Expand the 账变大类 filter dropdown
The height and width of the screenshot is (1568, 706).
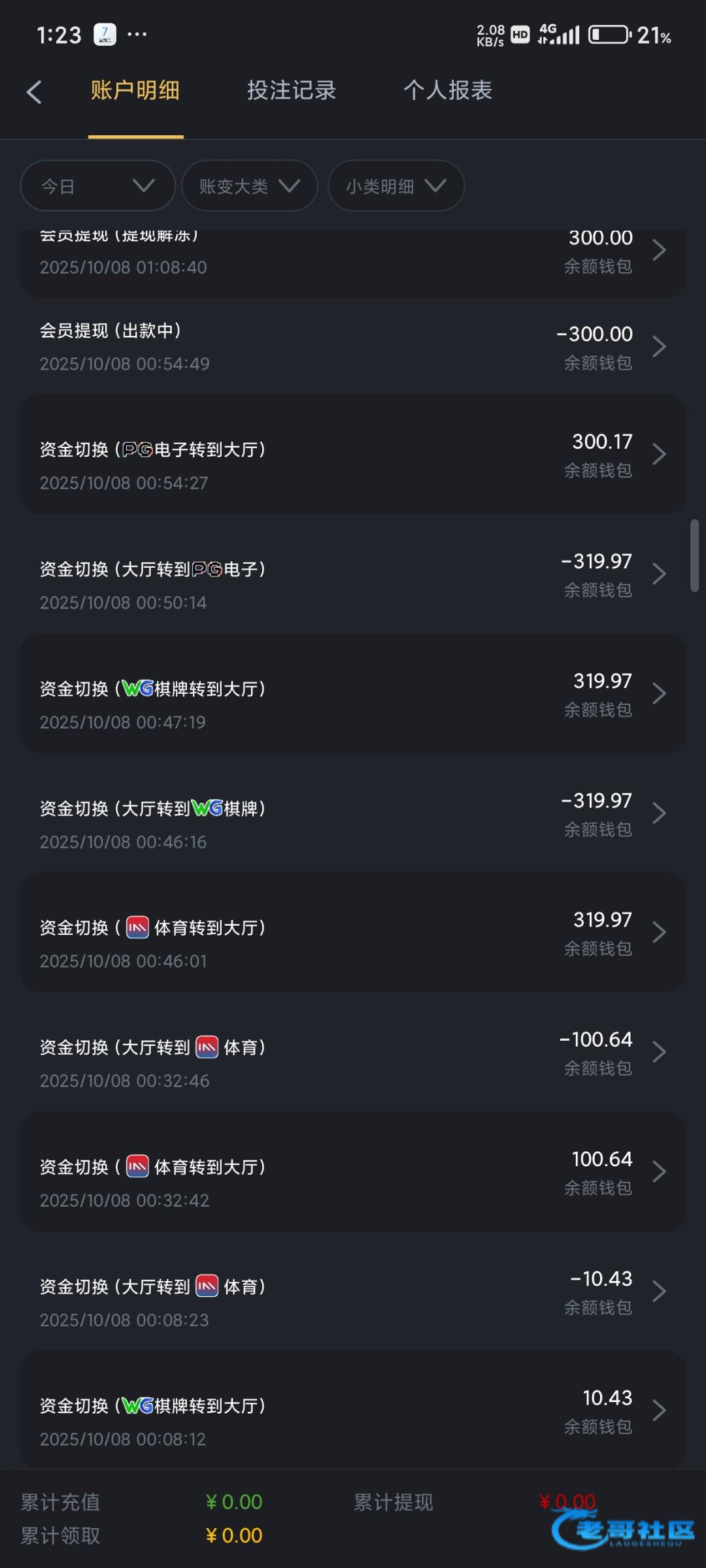(249, 186)
